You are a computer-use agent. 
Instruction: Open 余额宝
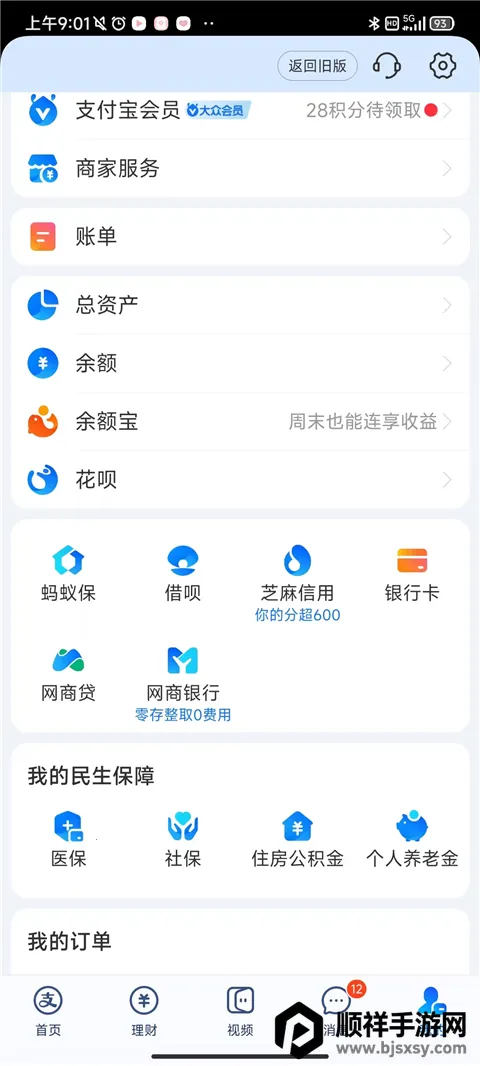pyautogui.click(x=240, y=422)
